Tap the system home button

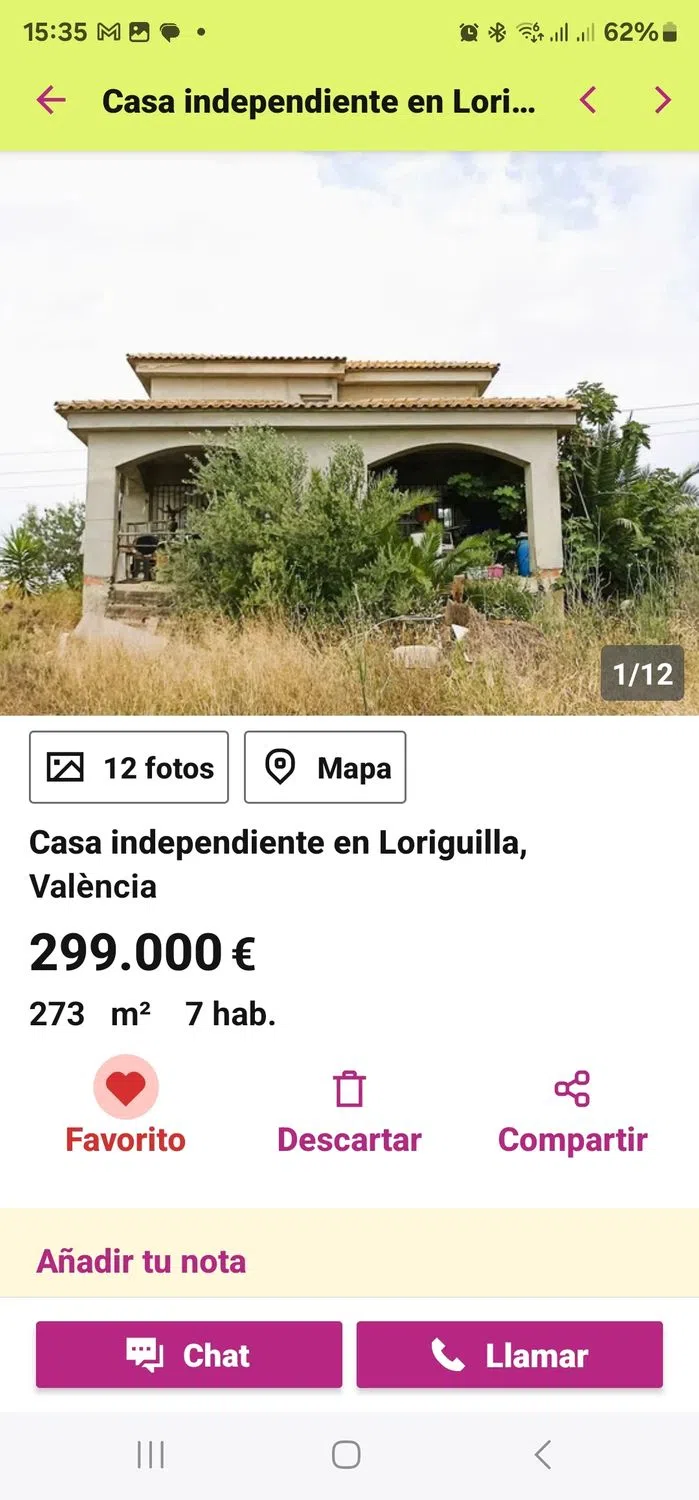pyautogui.click(x=346, y=1455)
